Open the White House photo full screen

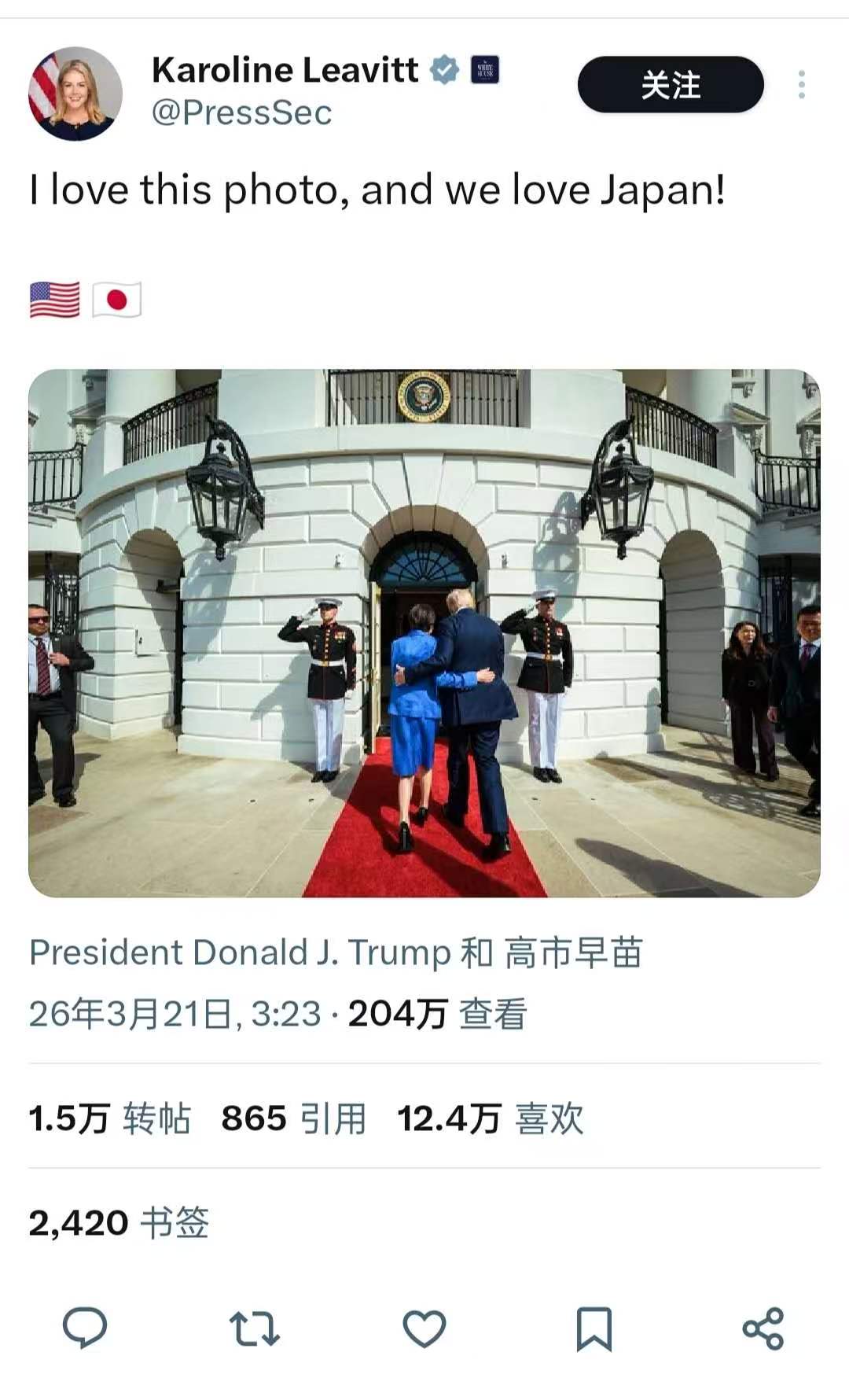pyautogui.click(x=424, y=632)
